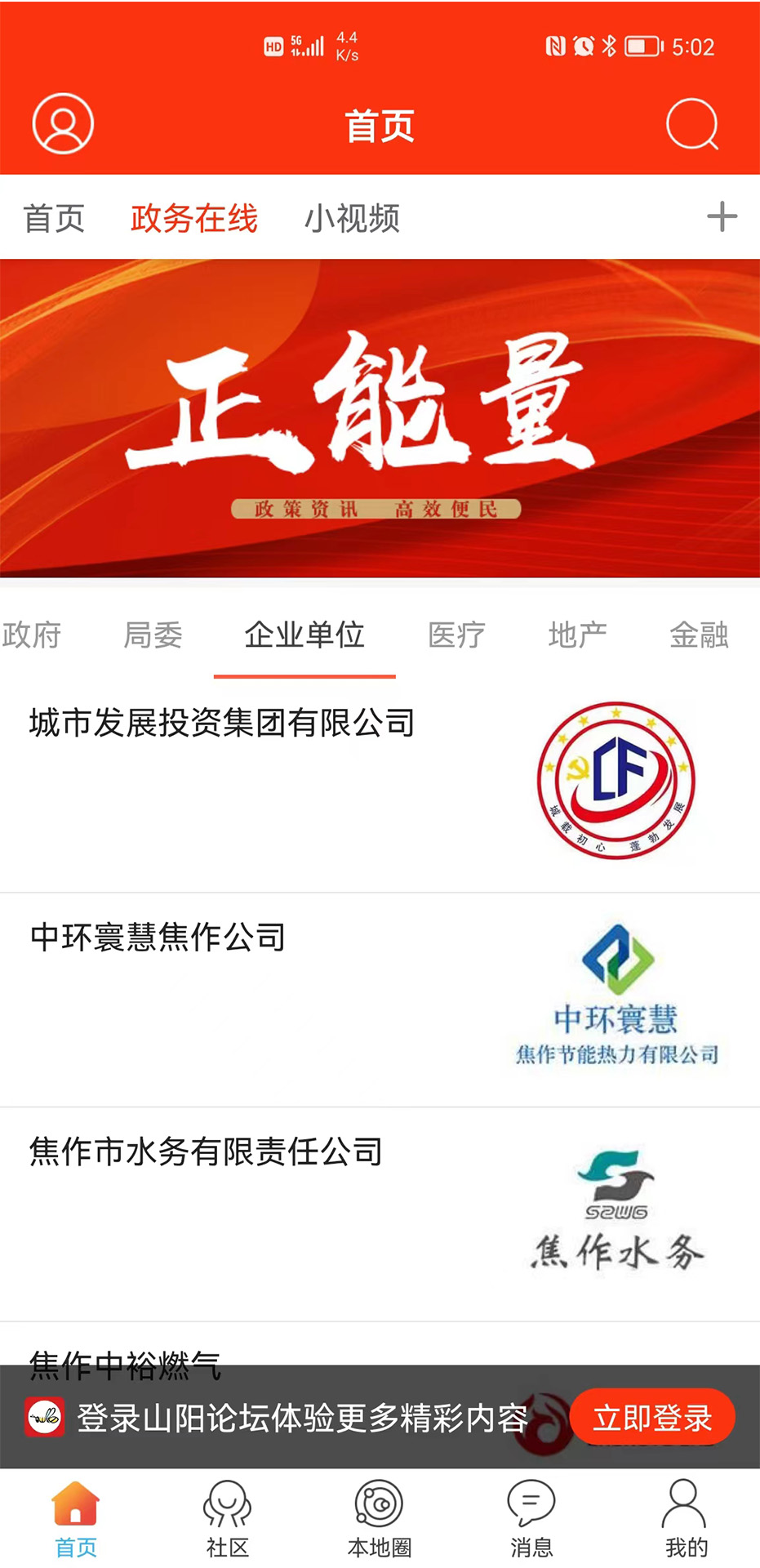The image size is (760, 1568).
Task: Select the 政府 category tab
Action: tap(31, 635)
